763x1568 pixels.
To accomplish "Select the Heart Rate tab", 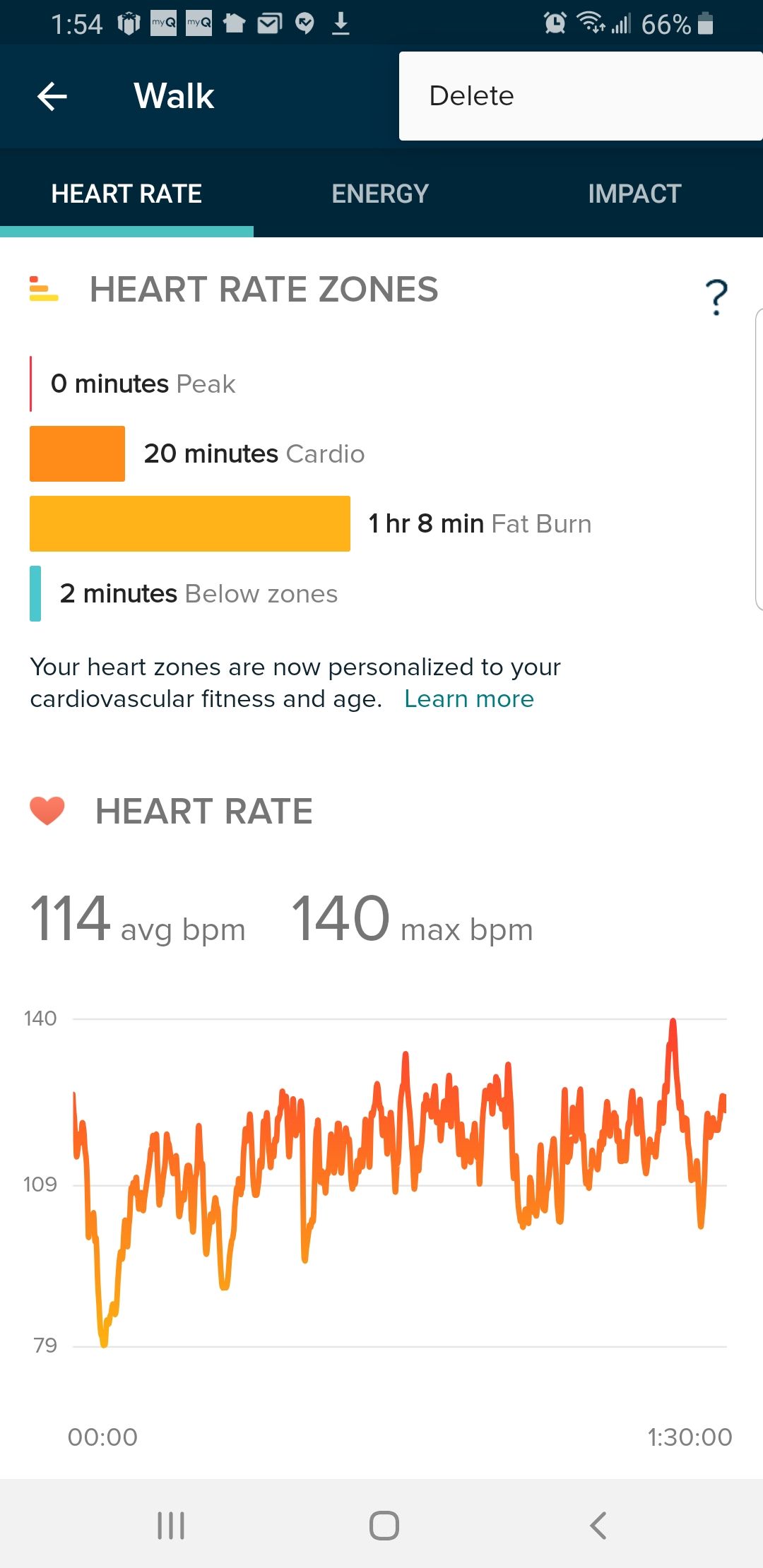I will click(126, 194).
